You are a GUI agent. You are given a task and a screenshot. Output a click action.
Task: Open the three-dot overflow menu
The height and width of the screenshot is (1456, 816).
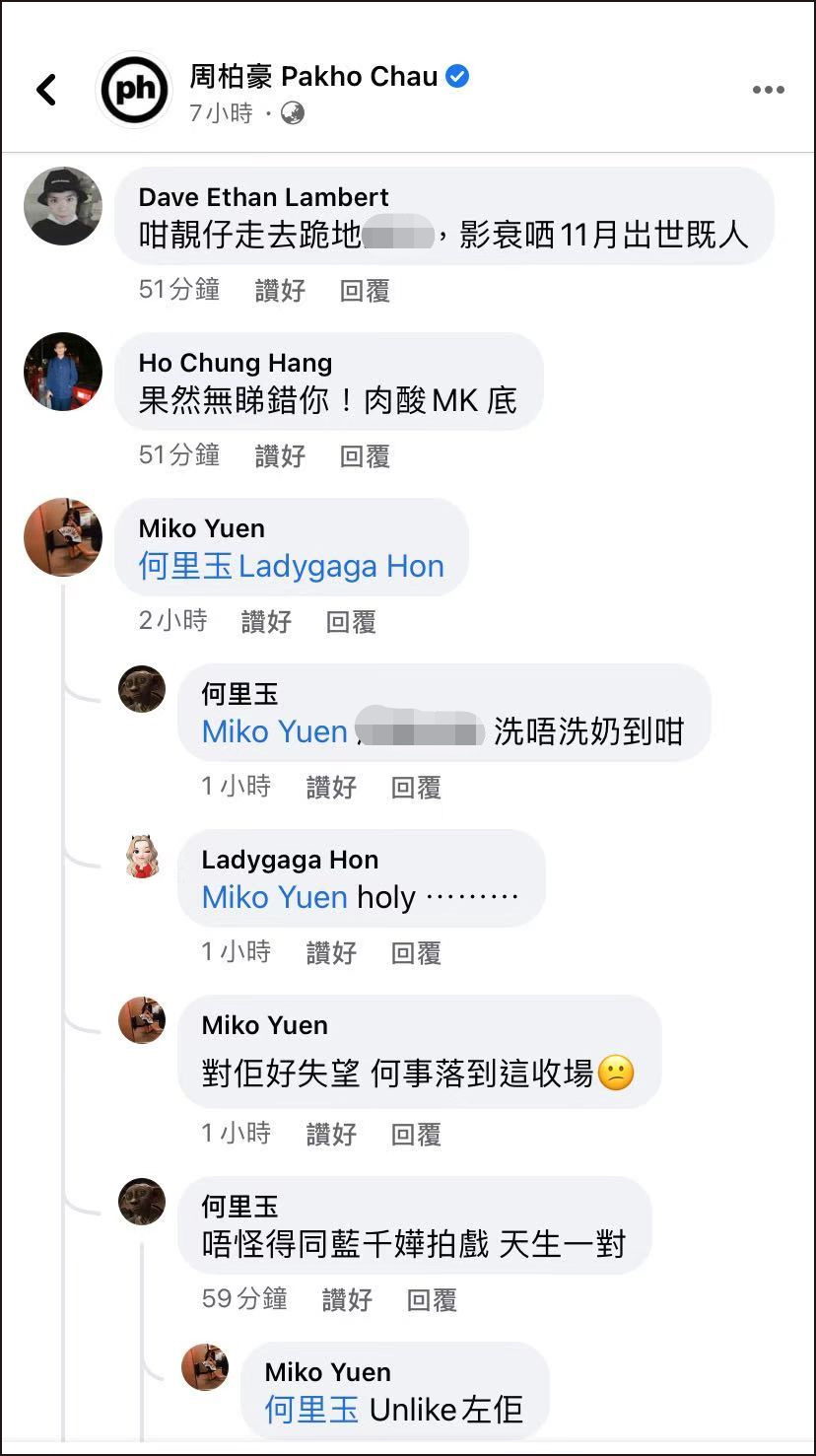click(768, 90)
